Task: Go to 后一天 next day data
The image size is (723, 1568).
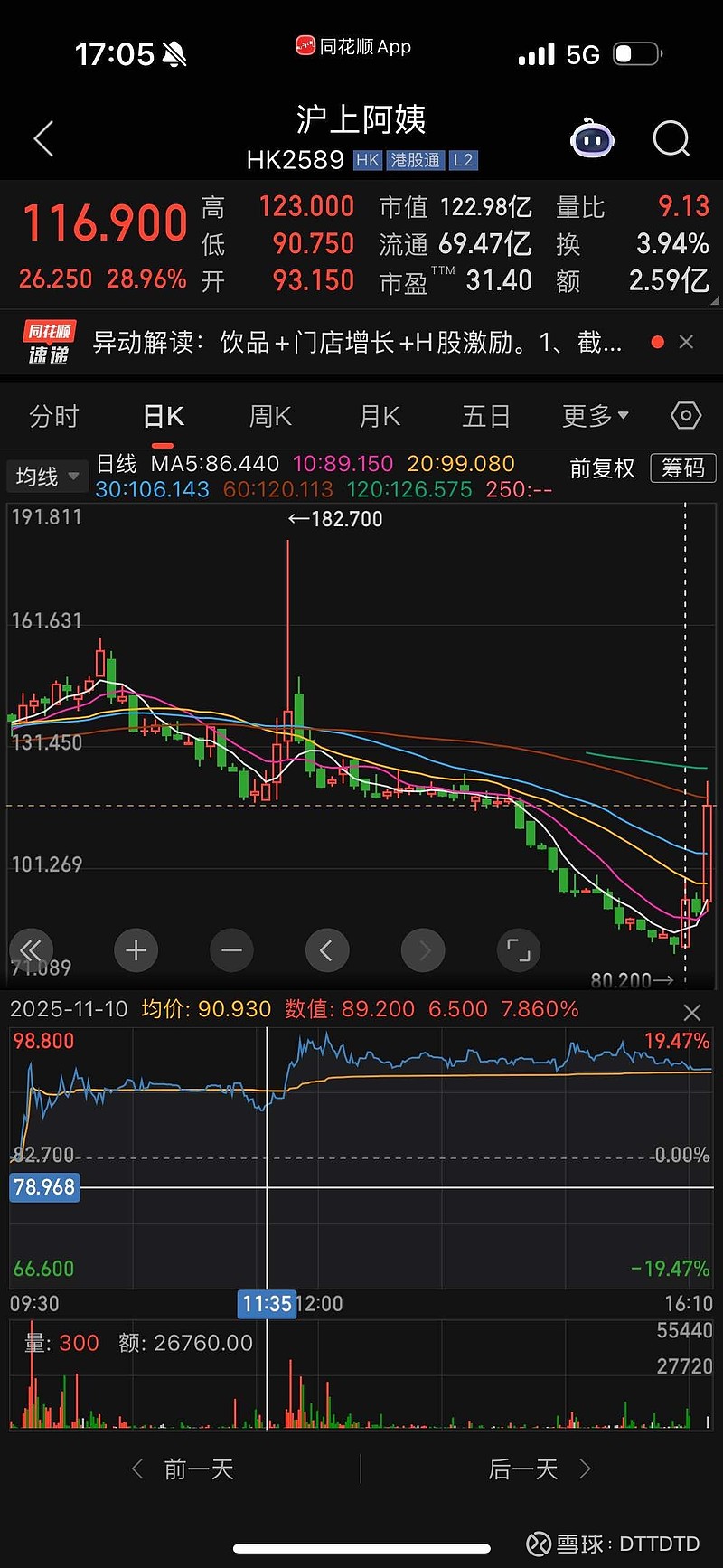Action: click(522, 1469)
